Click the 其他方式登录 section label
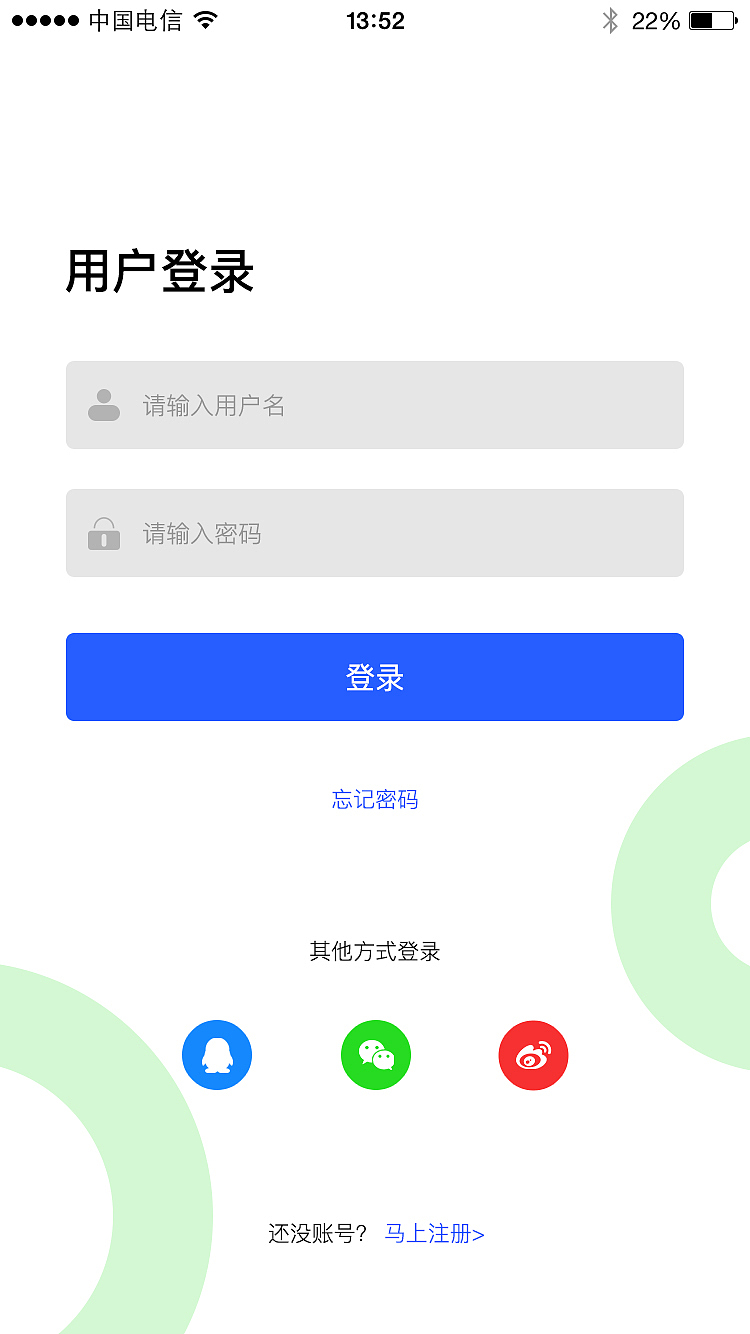Screen dimensions: 750x1334 point(375,951)
